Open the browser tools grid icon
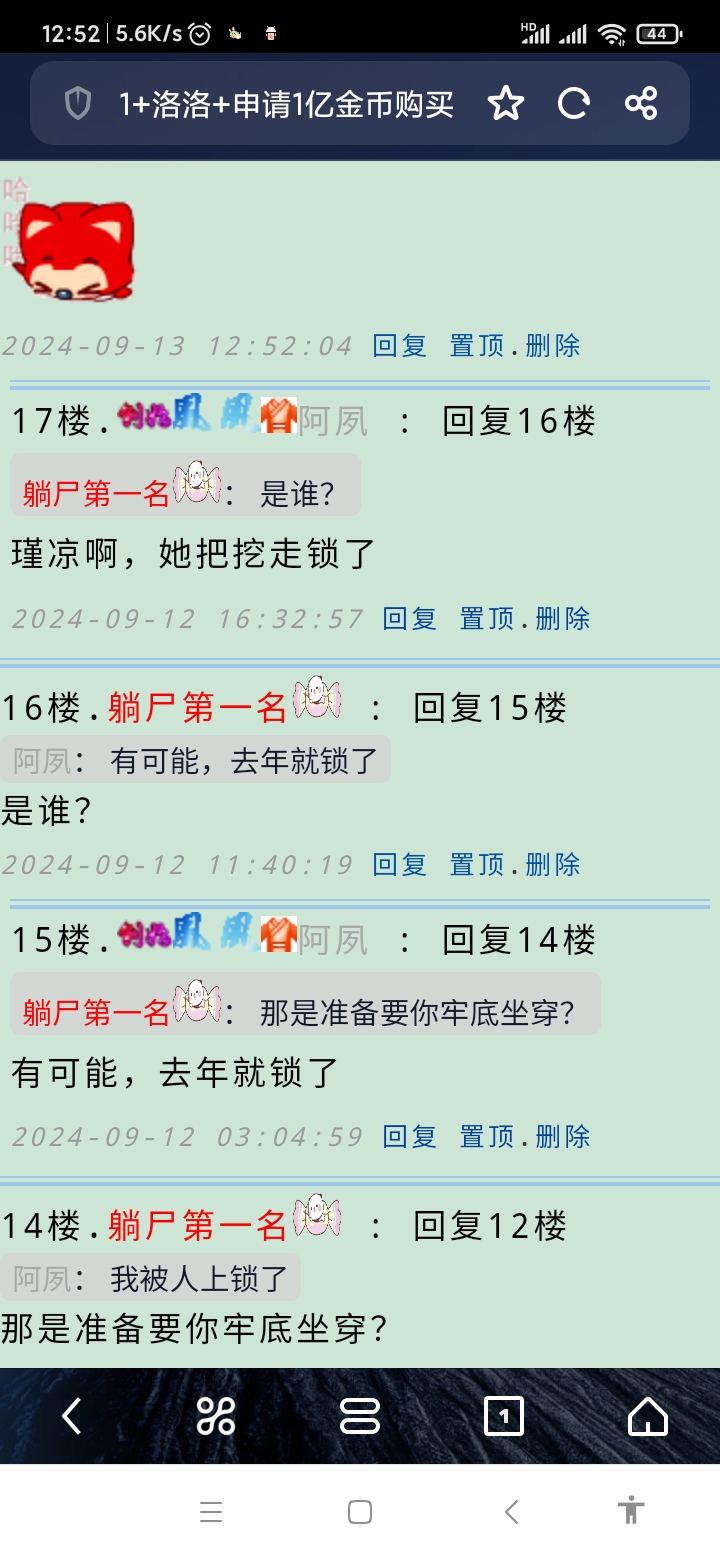Screen dimensions: 720x1560 (x=216, y=1415)
